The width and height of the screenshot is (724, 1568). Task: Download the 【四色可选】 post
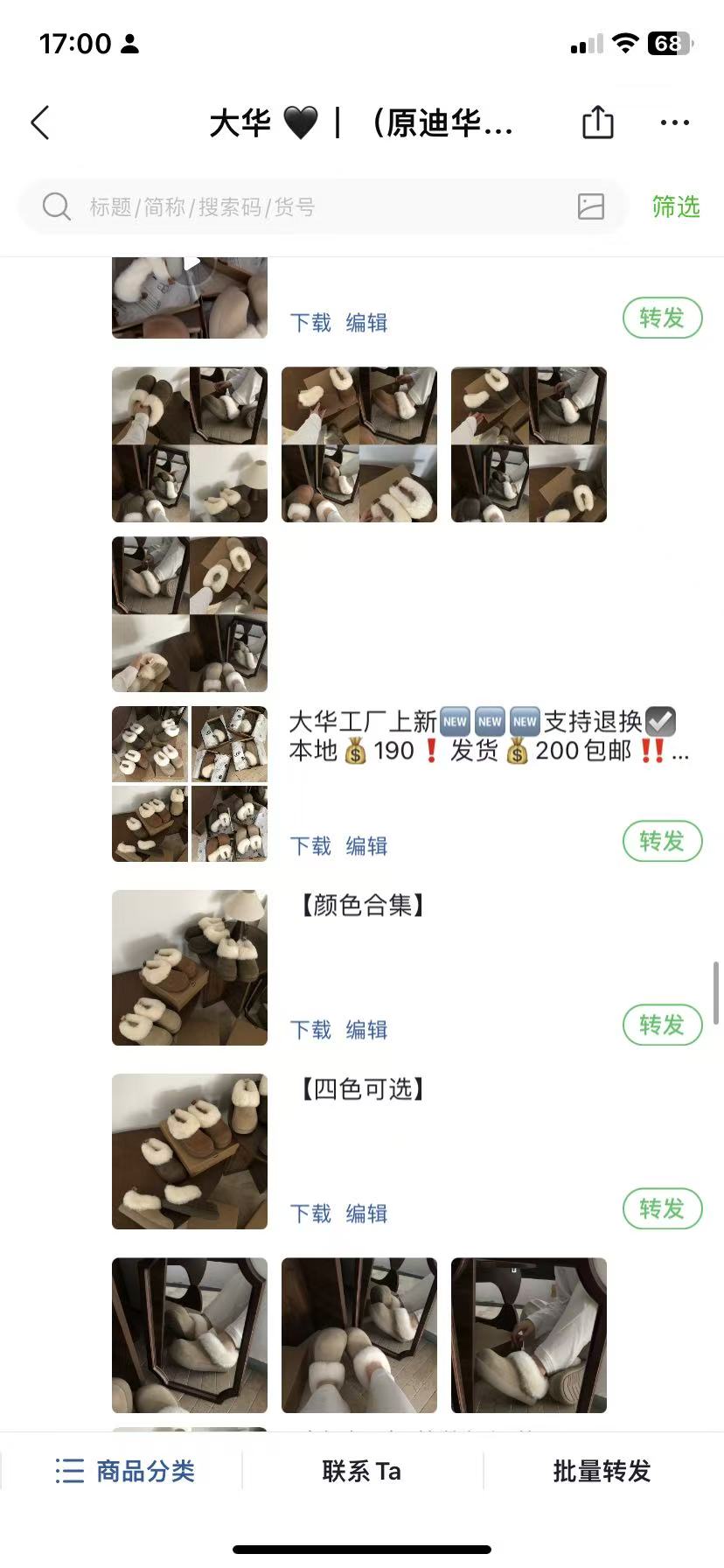(x=310, y=1214)
